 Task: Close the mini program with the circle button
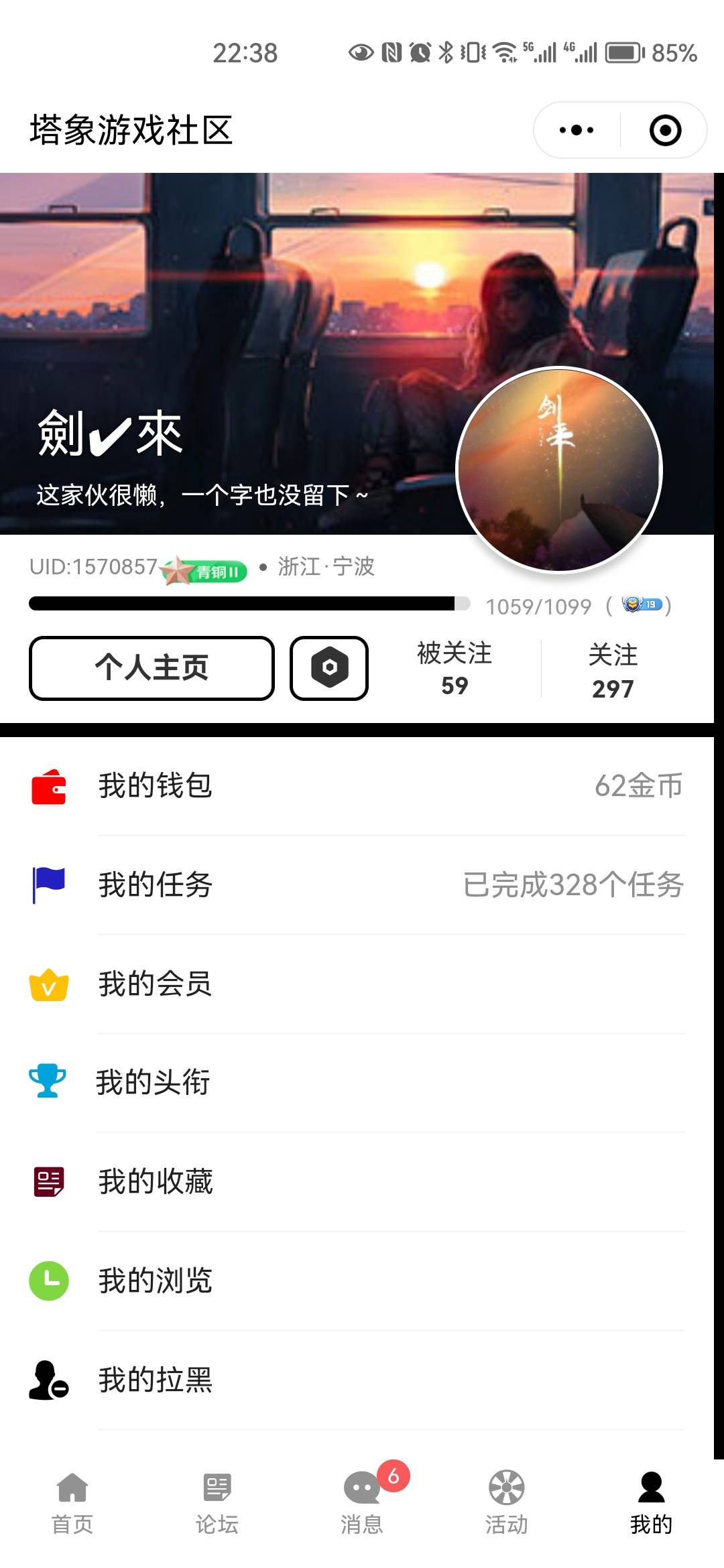pyautogui.click(x=665, y=130)
